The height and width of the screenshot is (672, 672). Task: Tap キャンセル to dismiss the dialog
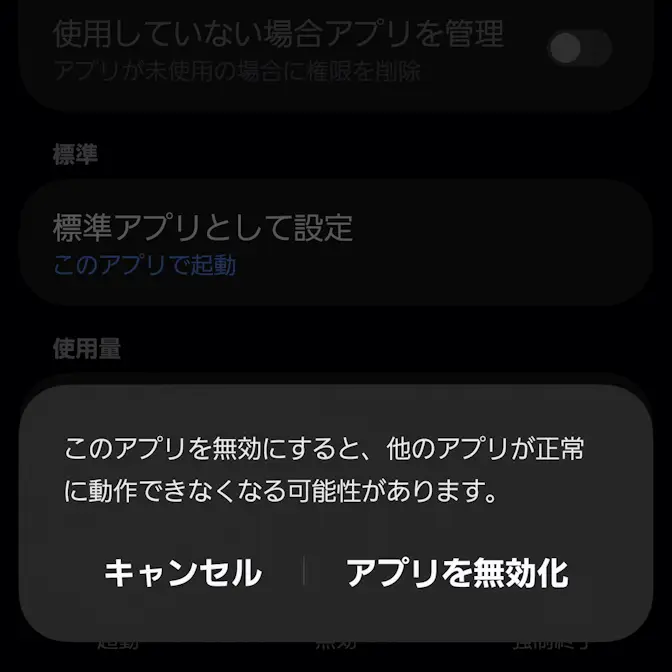tap(183, 573)
